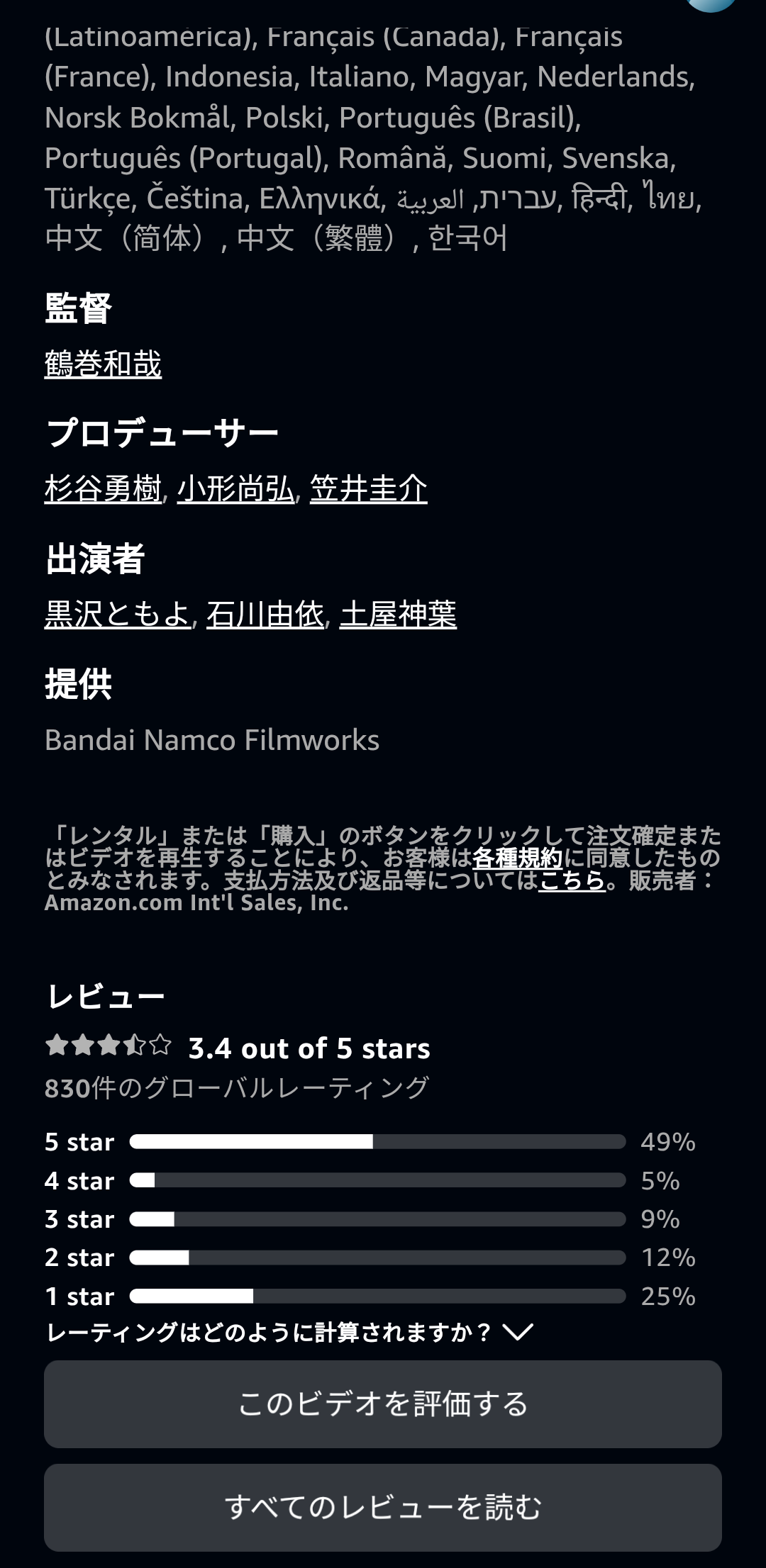Image resolution: width=766 pixels, height=1568 pixels.
Task: Show reviews with 5 star rating
Action: pos(370,1142)
